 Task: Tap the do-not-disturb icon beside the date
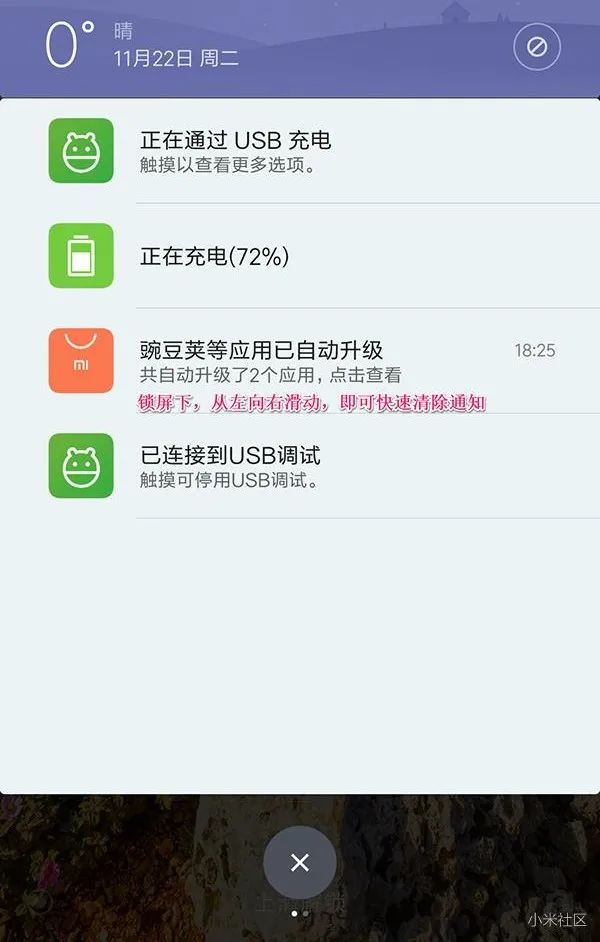[537, 47]
